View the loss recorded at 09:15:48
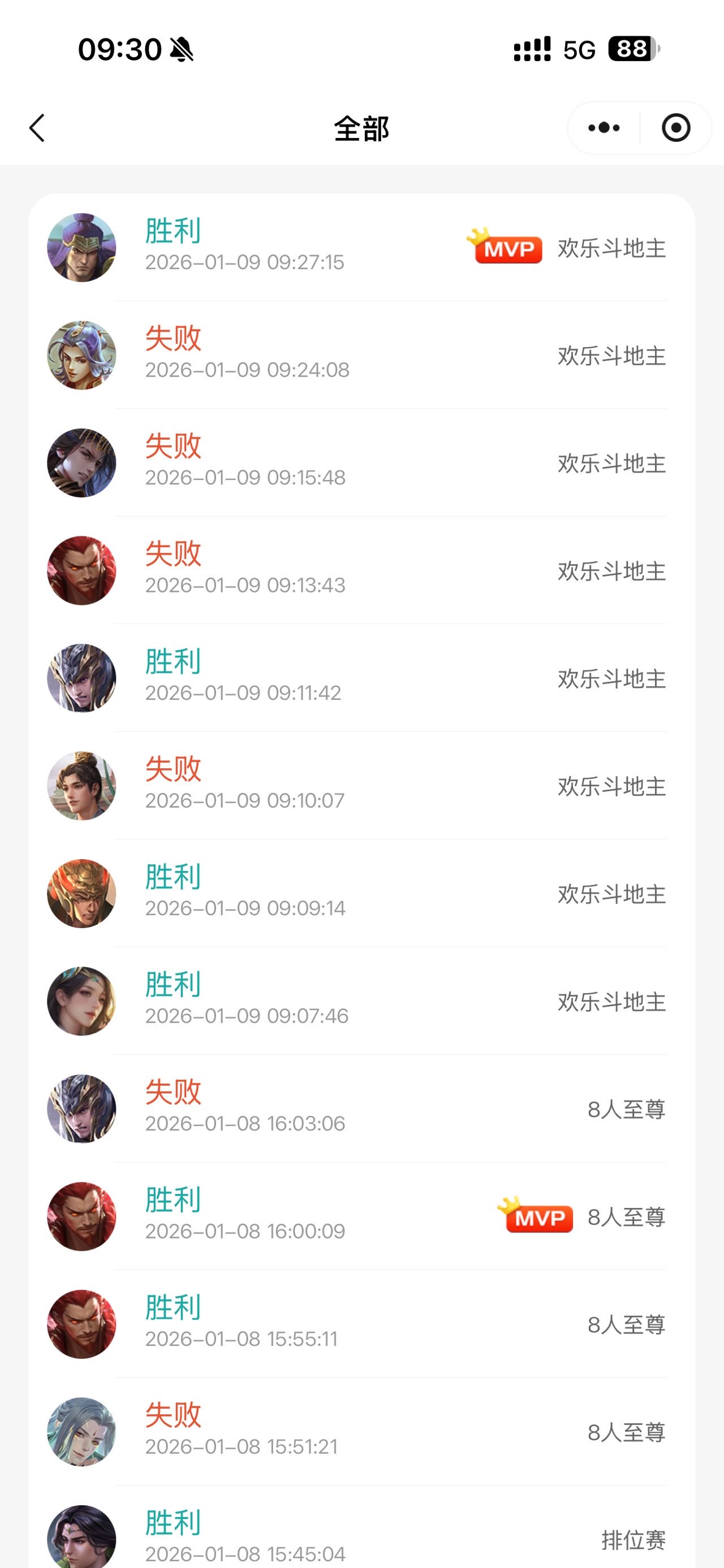Viewport: 724px width, 1568px height. pos(361,462)
